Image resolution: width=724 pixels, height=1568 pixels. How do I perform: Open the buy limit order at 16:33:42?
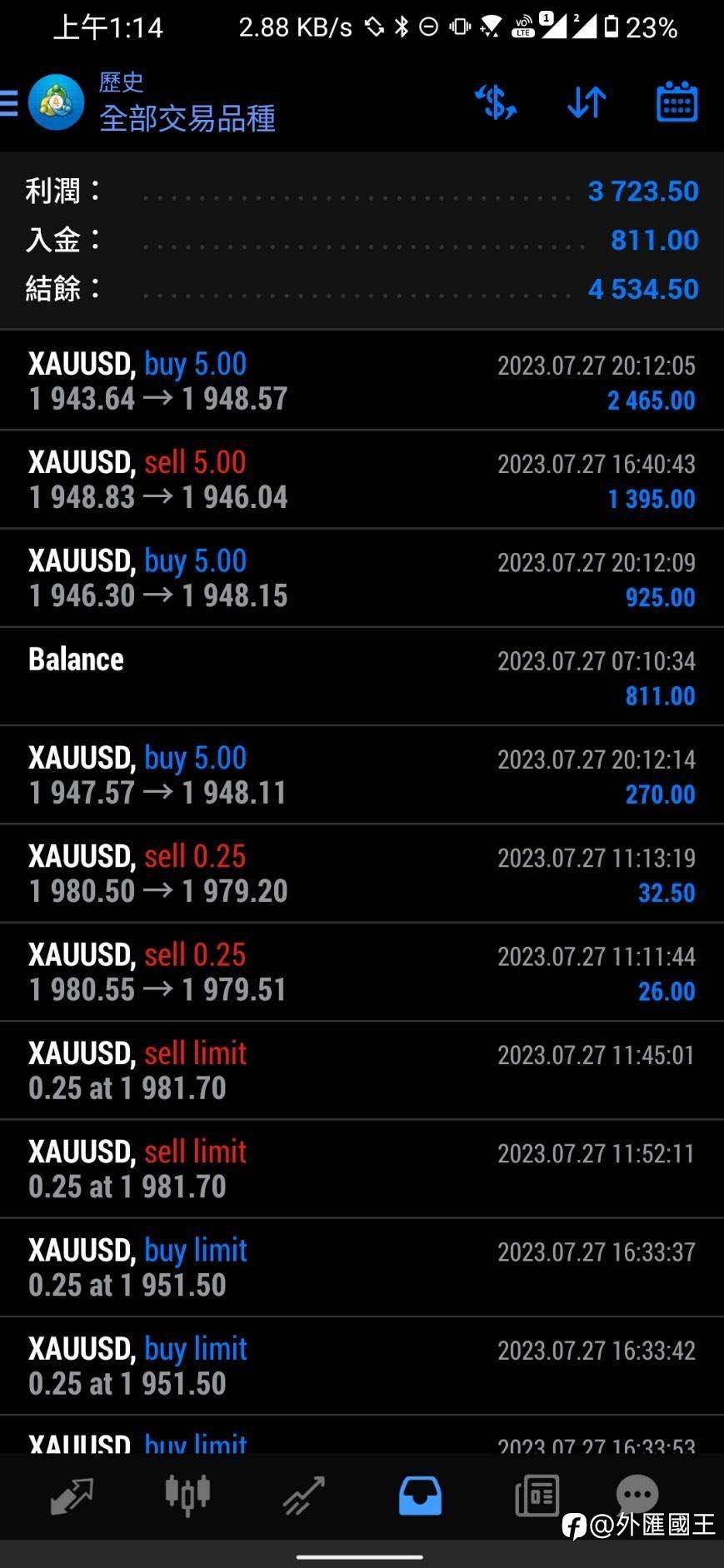coord(362,1366)
